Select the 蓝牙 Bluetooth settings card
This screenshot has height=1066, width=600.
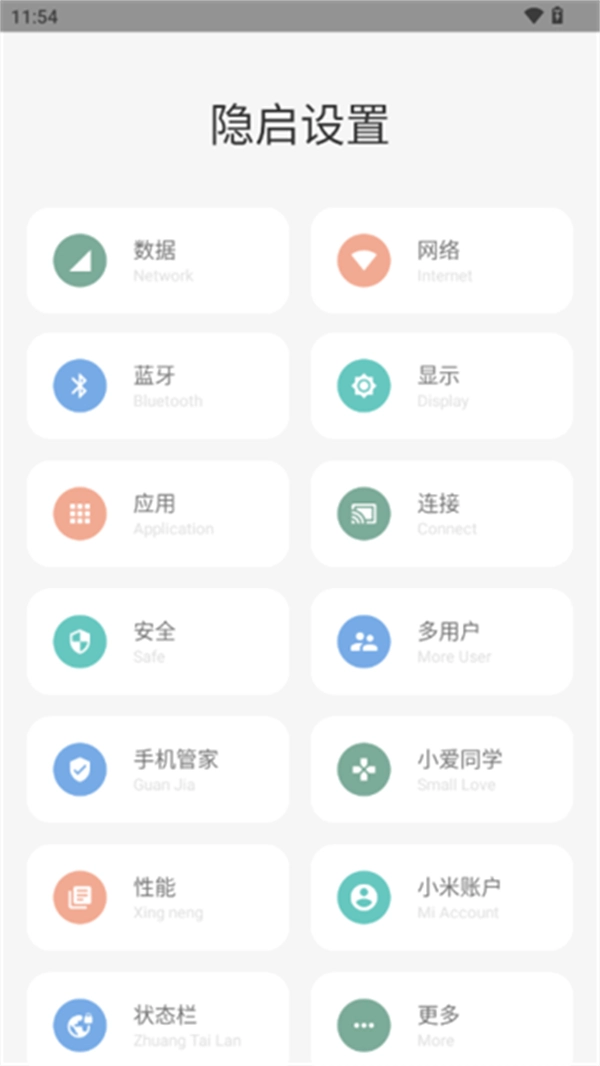coord(157,386)
